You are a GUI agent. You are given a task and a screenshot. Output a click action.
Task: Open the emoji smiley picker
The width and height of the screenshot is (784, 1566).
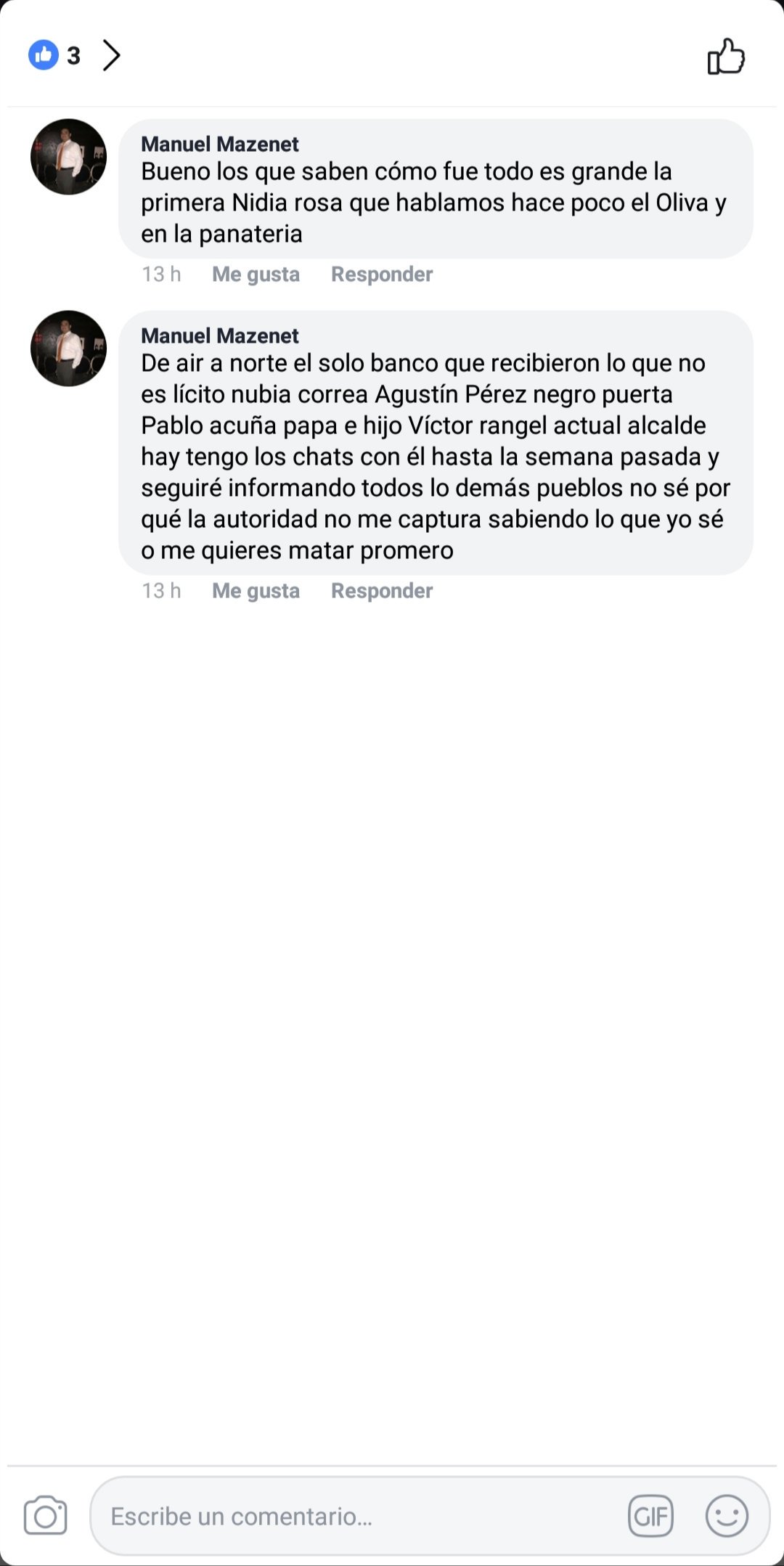727,1516
